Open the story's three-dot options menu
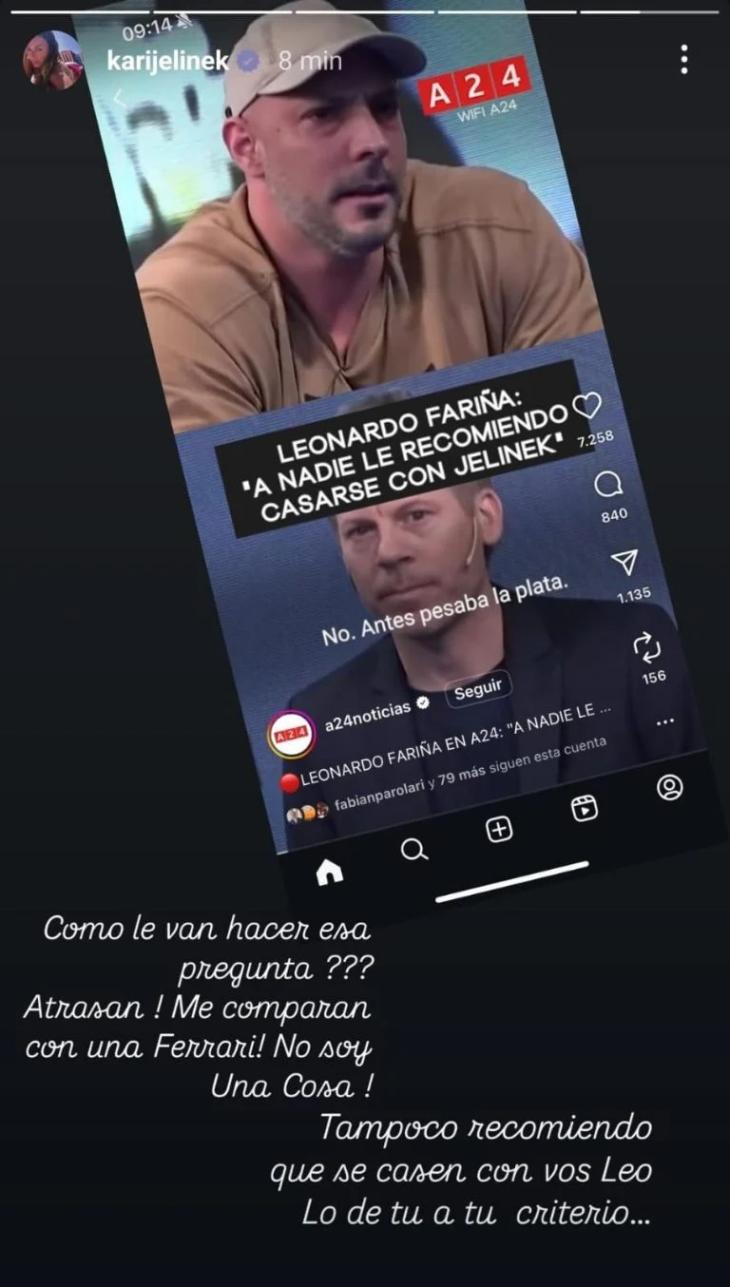Viewport: 730px width, 1287px height. [x=684, y=60]
